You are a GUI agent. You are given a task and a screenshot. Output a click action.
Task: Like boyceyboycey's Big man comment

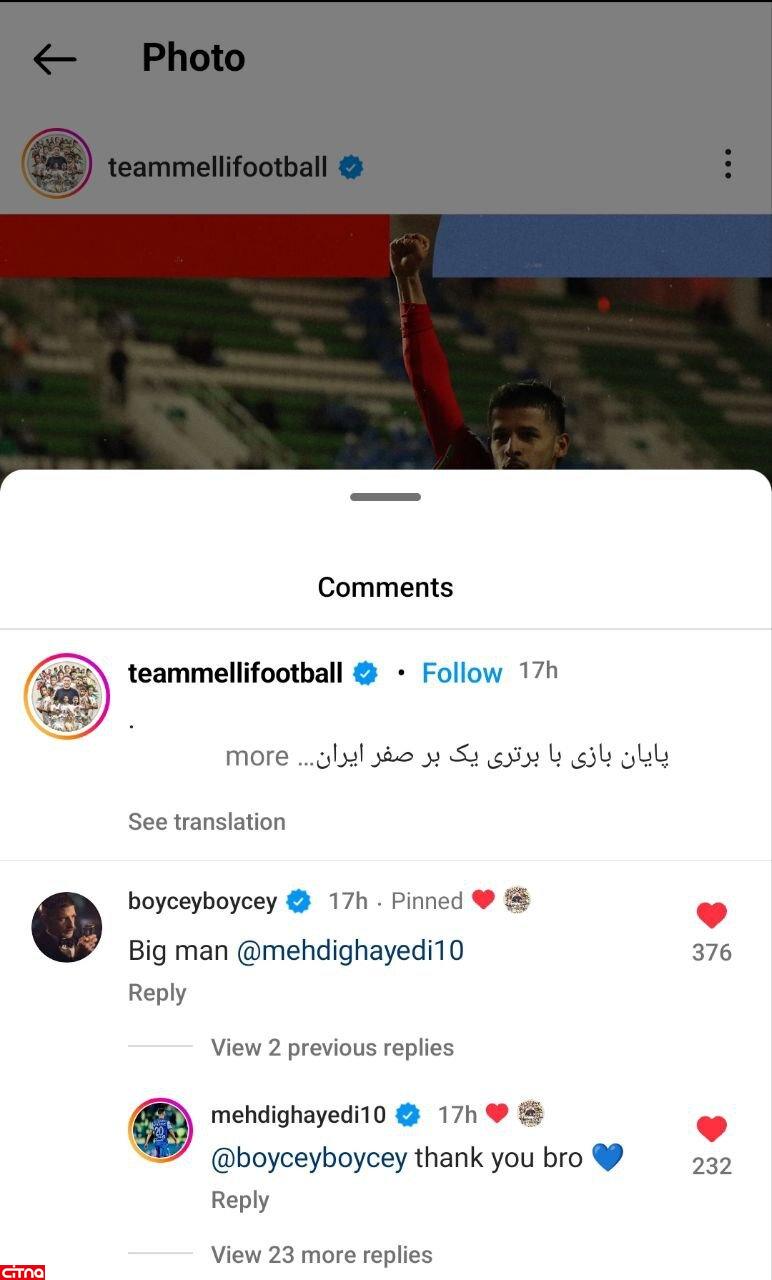tap(711, 915)
